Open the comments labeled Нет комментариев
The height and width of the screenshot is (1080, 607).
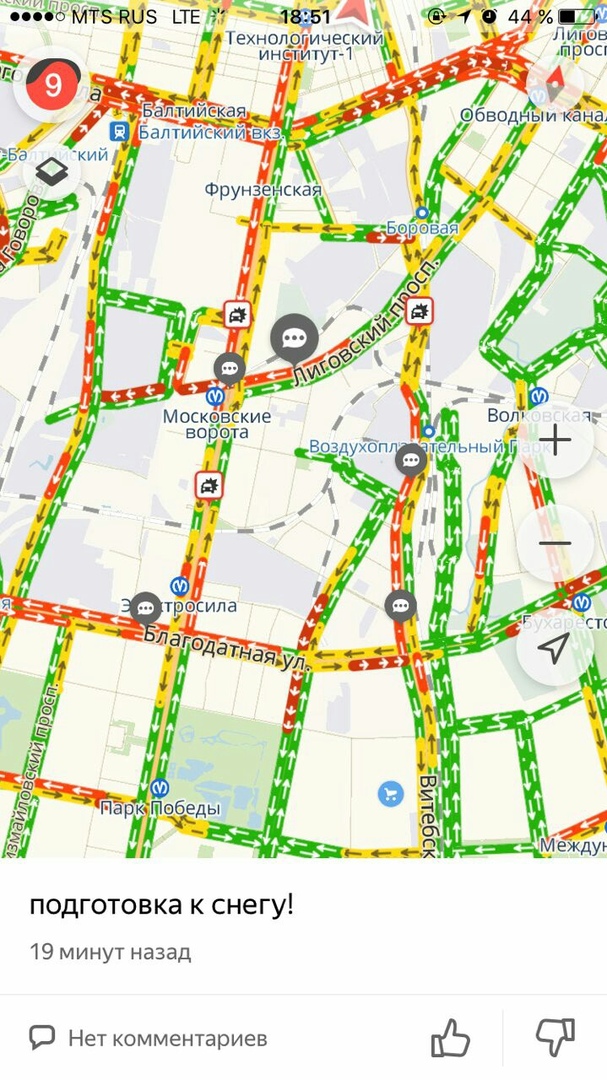tap(148, 1038)
